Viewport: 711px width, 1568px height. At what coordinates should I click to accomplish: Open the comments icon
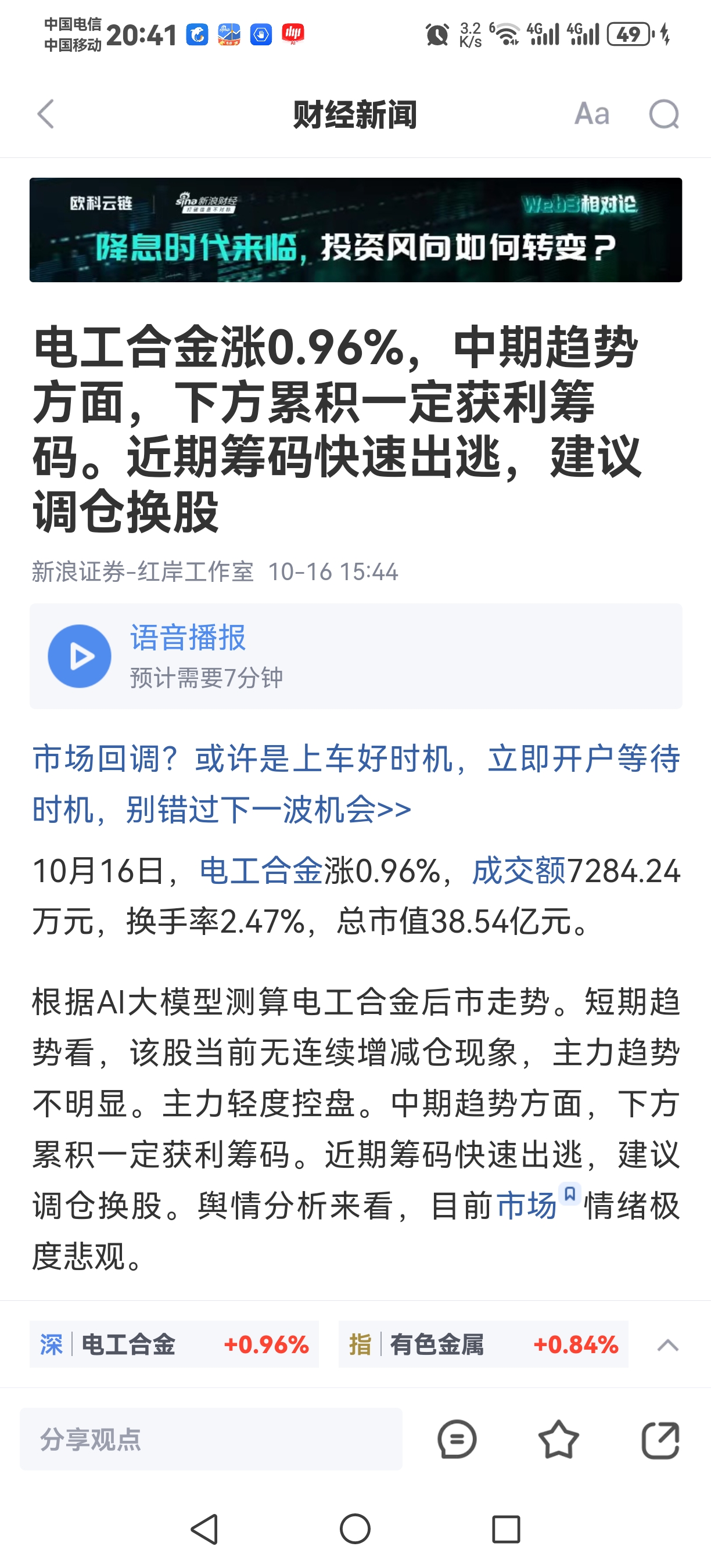[x=457, y=1440]
